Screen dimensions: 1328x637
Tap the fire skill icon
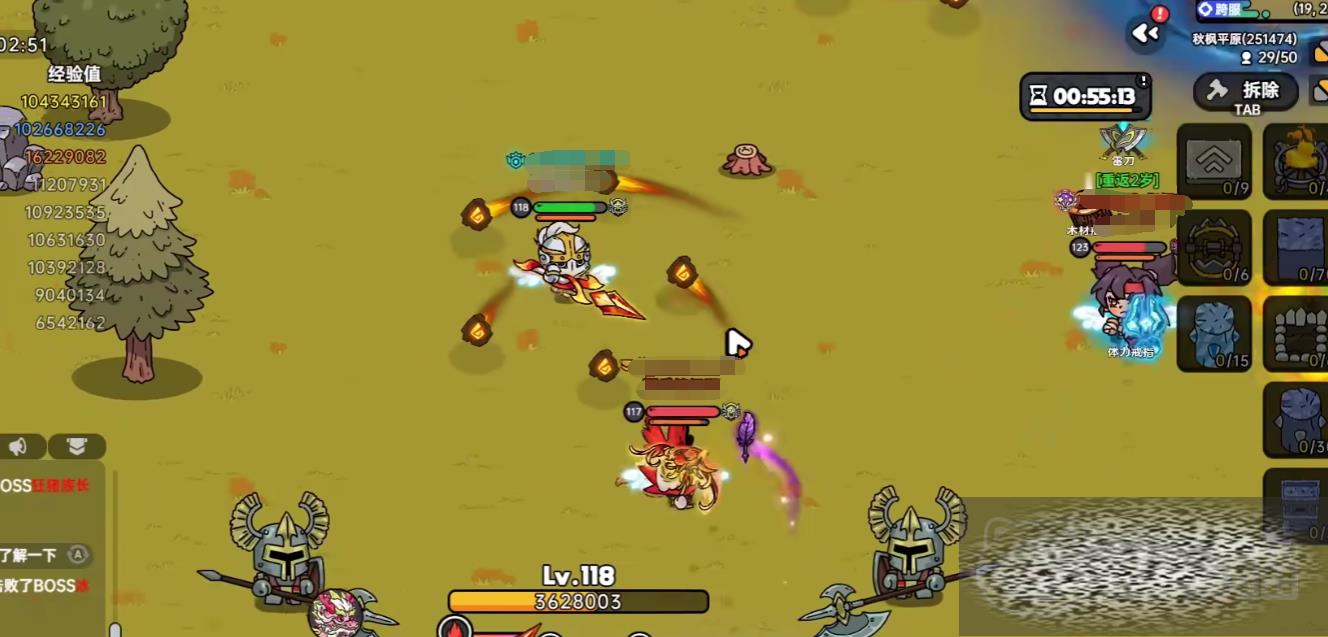coord(455,629)
